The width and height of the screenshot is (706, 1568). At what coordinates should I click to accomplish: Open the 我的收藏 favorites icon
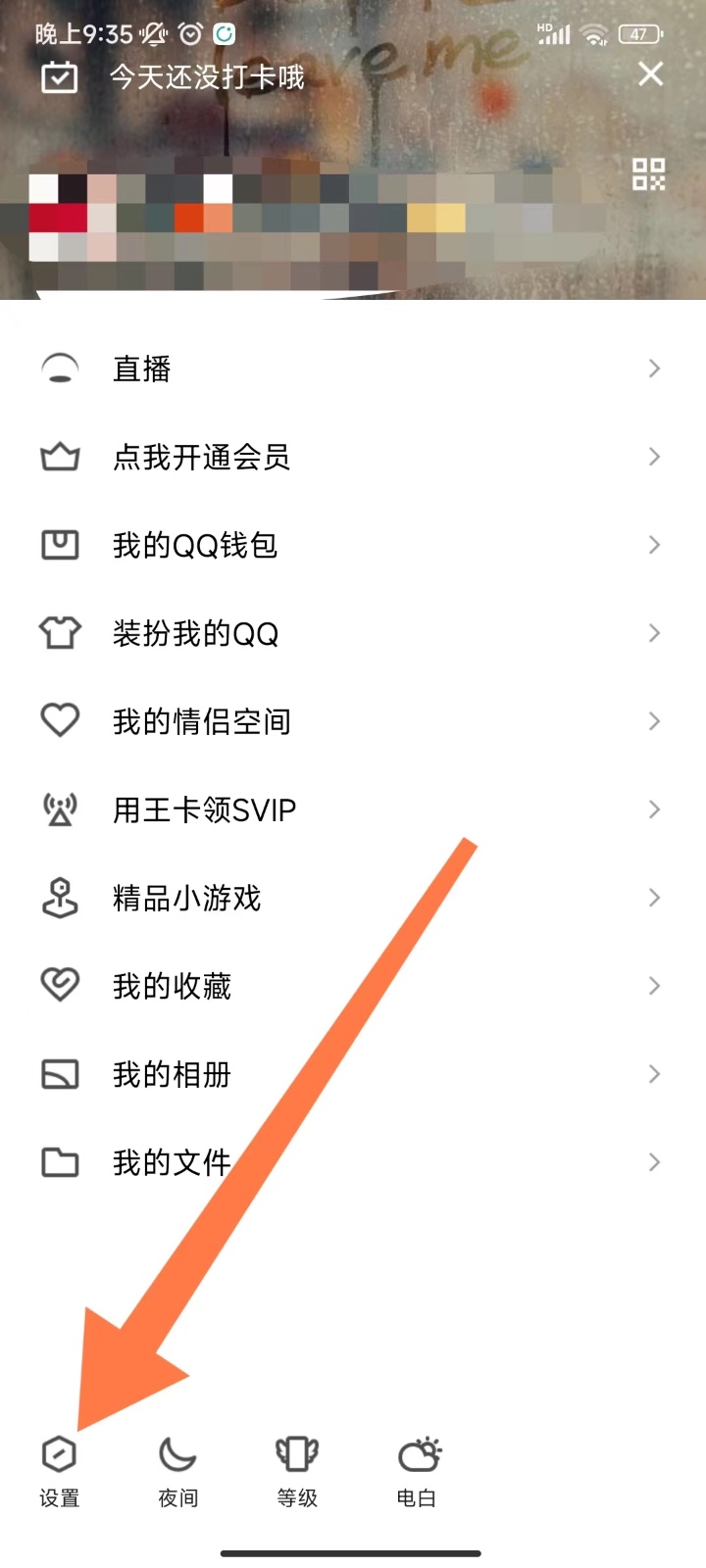point(59,986)
